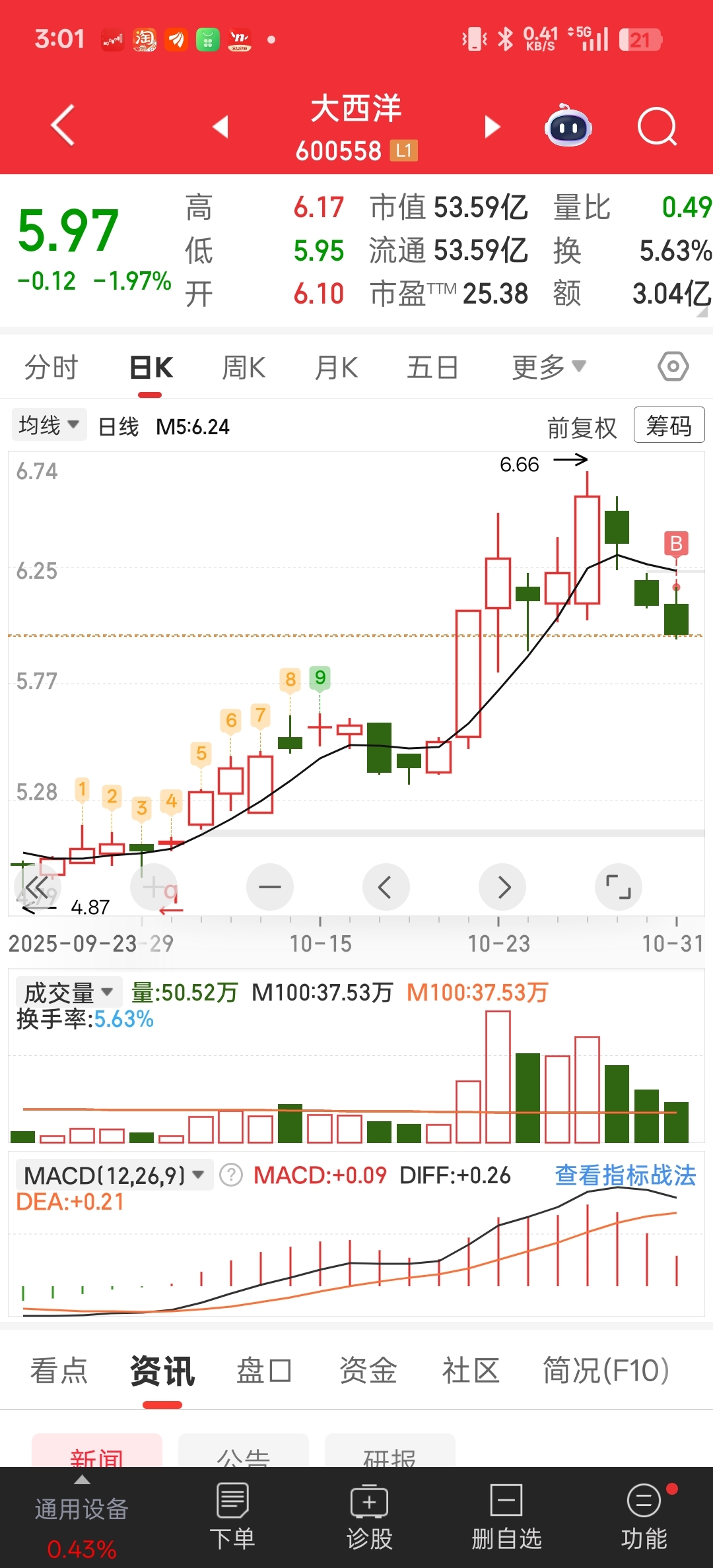Screen dimensions: 713x1568
Task: Open the 均线 indicator dropdown
Action: (49, 425)
